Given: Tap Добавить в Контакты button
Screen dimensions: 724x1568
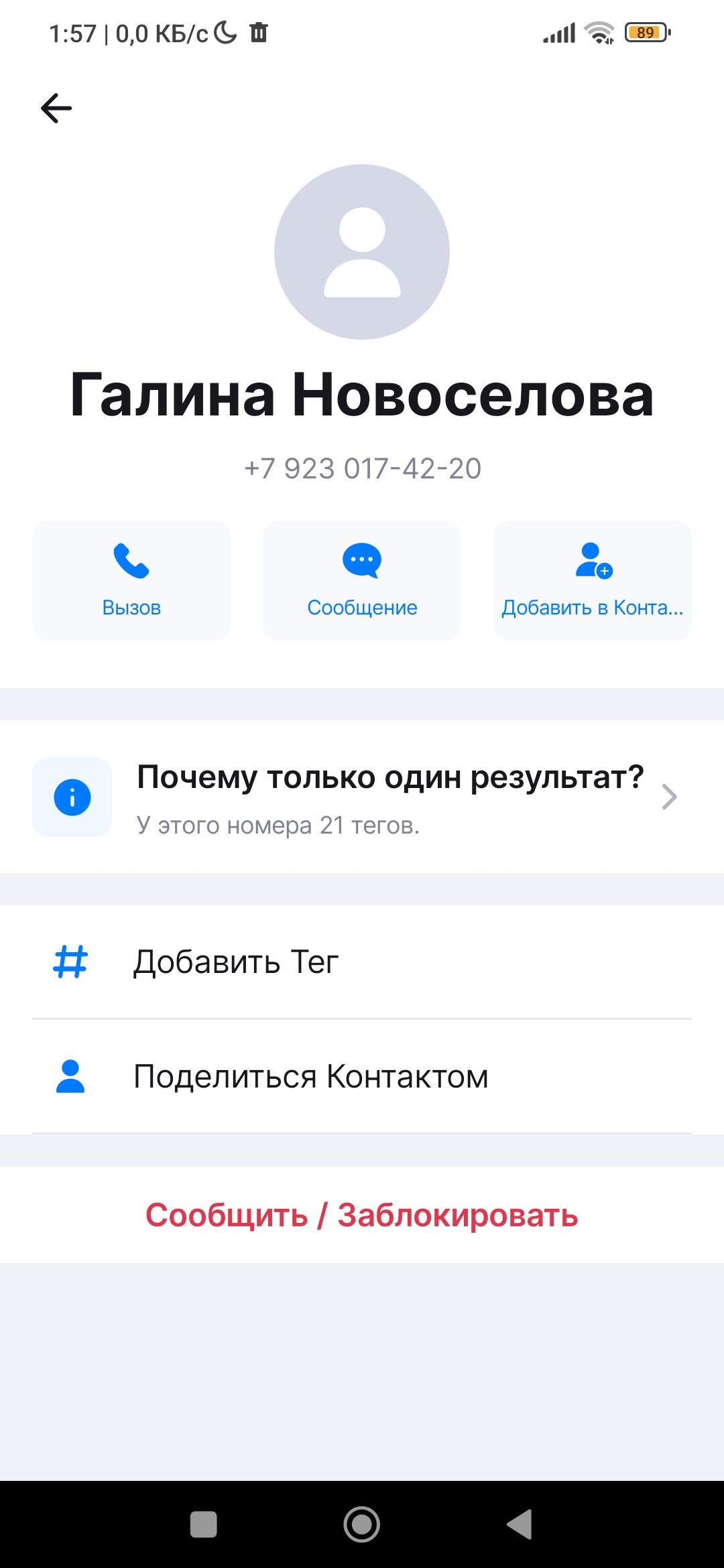Looking at the screenshot, I should coord(593,580).
